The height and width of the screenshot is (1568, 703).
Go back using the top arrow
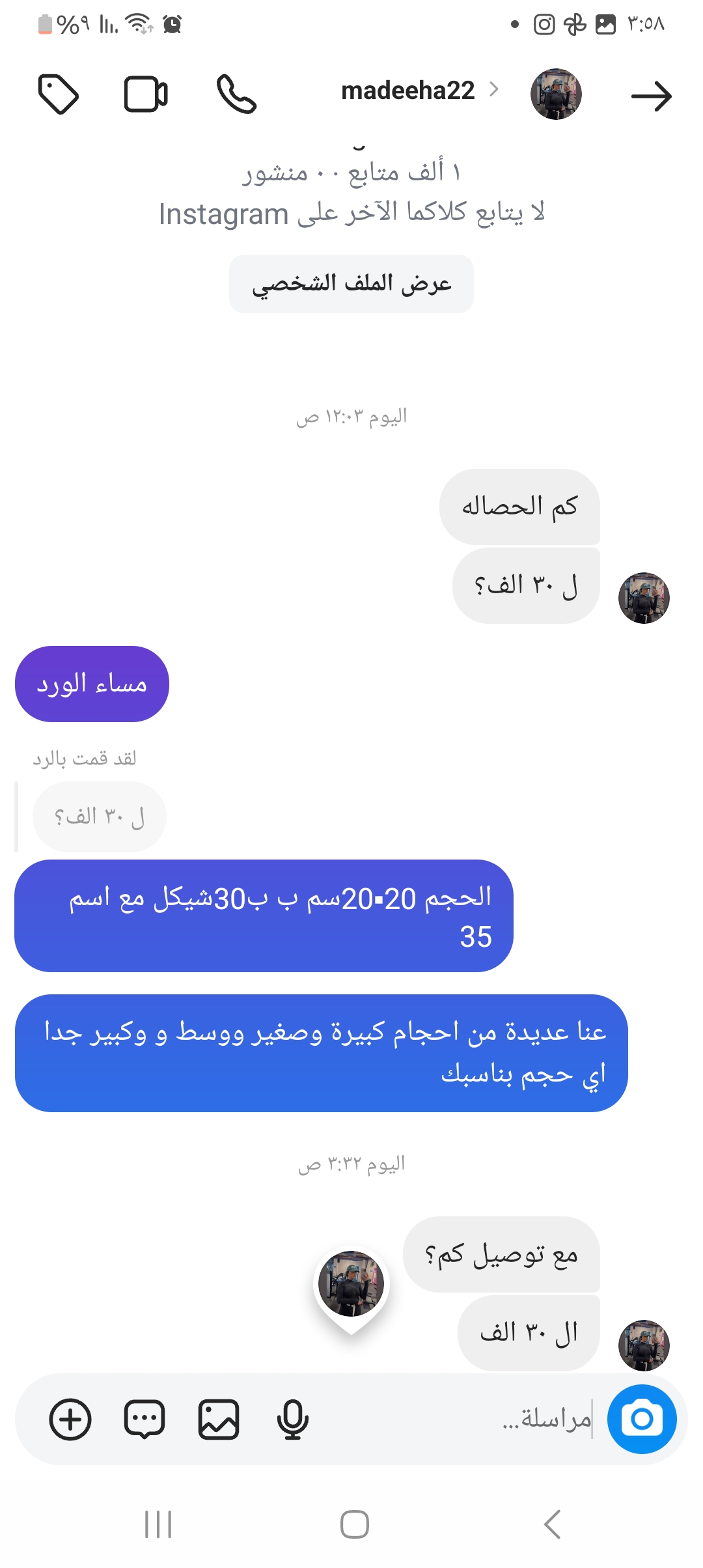point(651,96)
